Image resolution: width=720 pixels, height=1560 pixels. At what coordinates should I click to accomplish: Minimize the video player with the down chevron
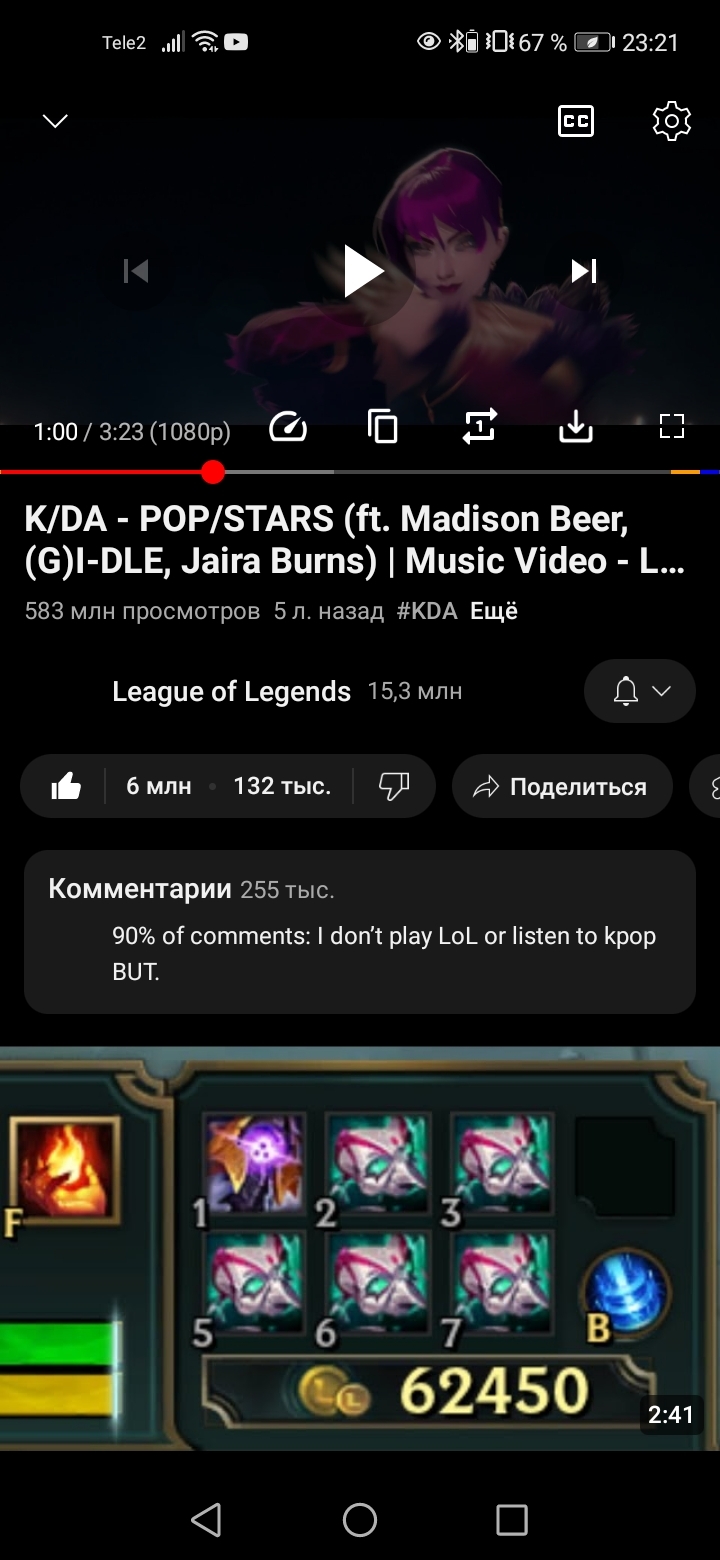pos(55,121)
